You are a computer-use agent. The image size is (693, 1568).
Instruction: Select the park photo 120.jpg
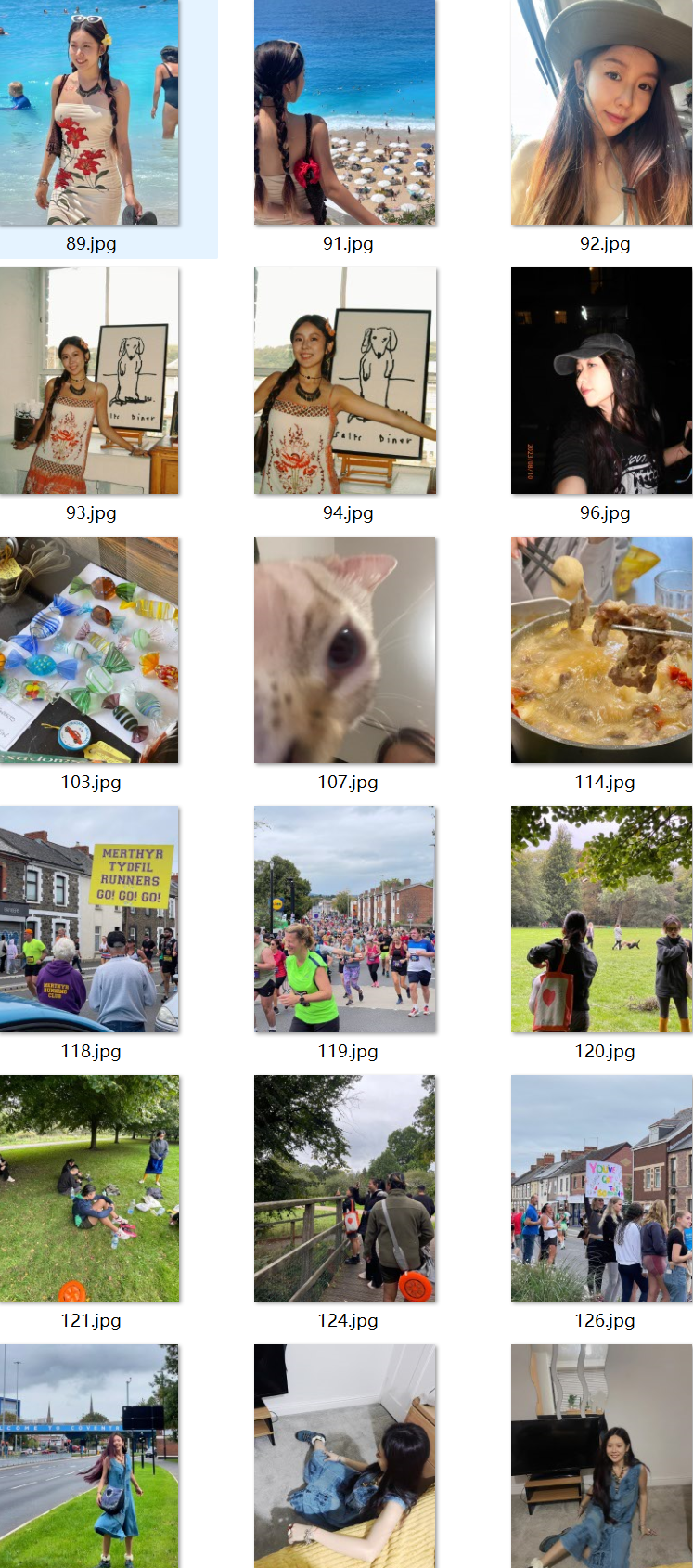(601, 919)
